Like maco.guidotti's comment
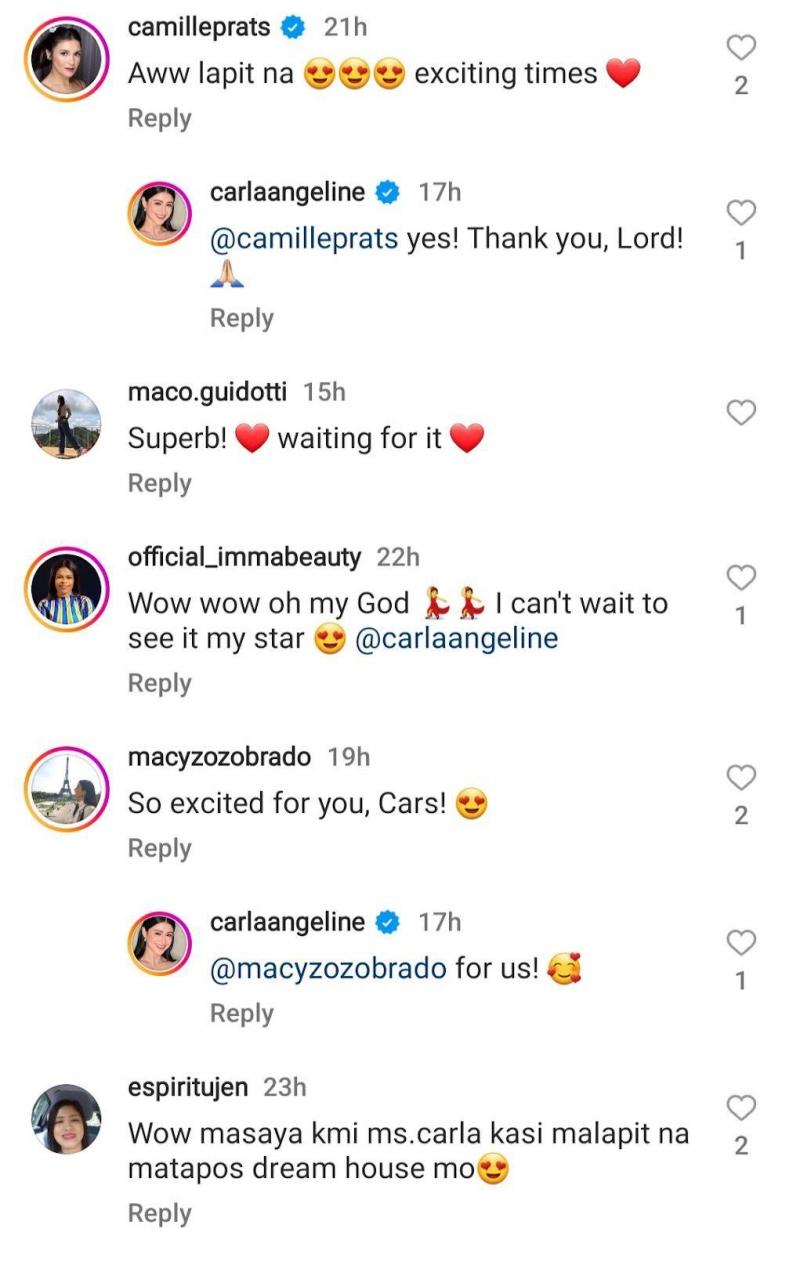Image resolution: width=800 pixels, height=1261 pixels. 740,412
